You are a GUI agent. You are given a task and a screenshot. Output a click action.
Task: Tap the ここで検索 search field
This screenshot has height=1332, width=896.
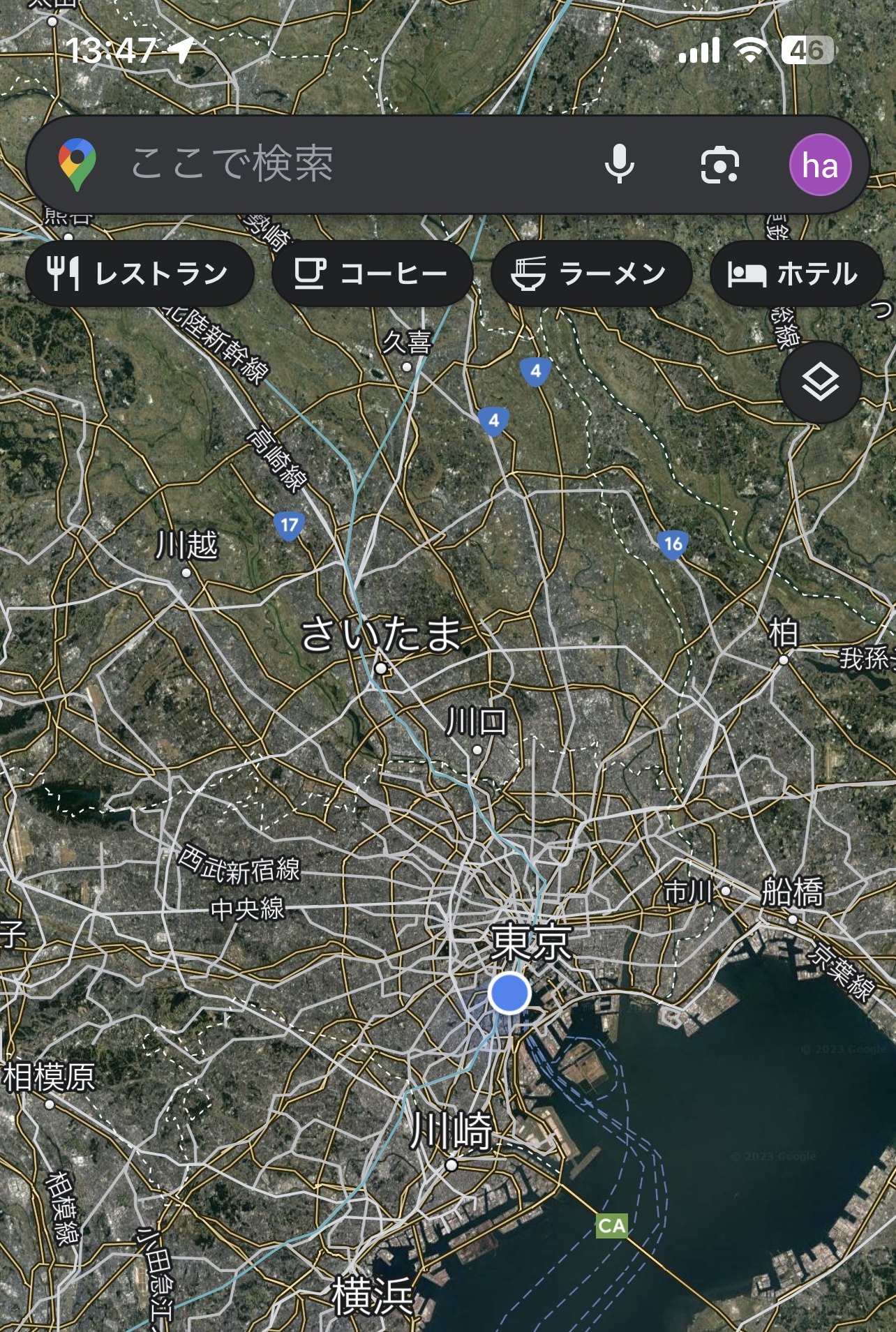pyautogui.click(x=335, y=165)
